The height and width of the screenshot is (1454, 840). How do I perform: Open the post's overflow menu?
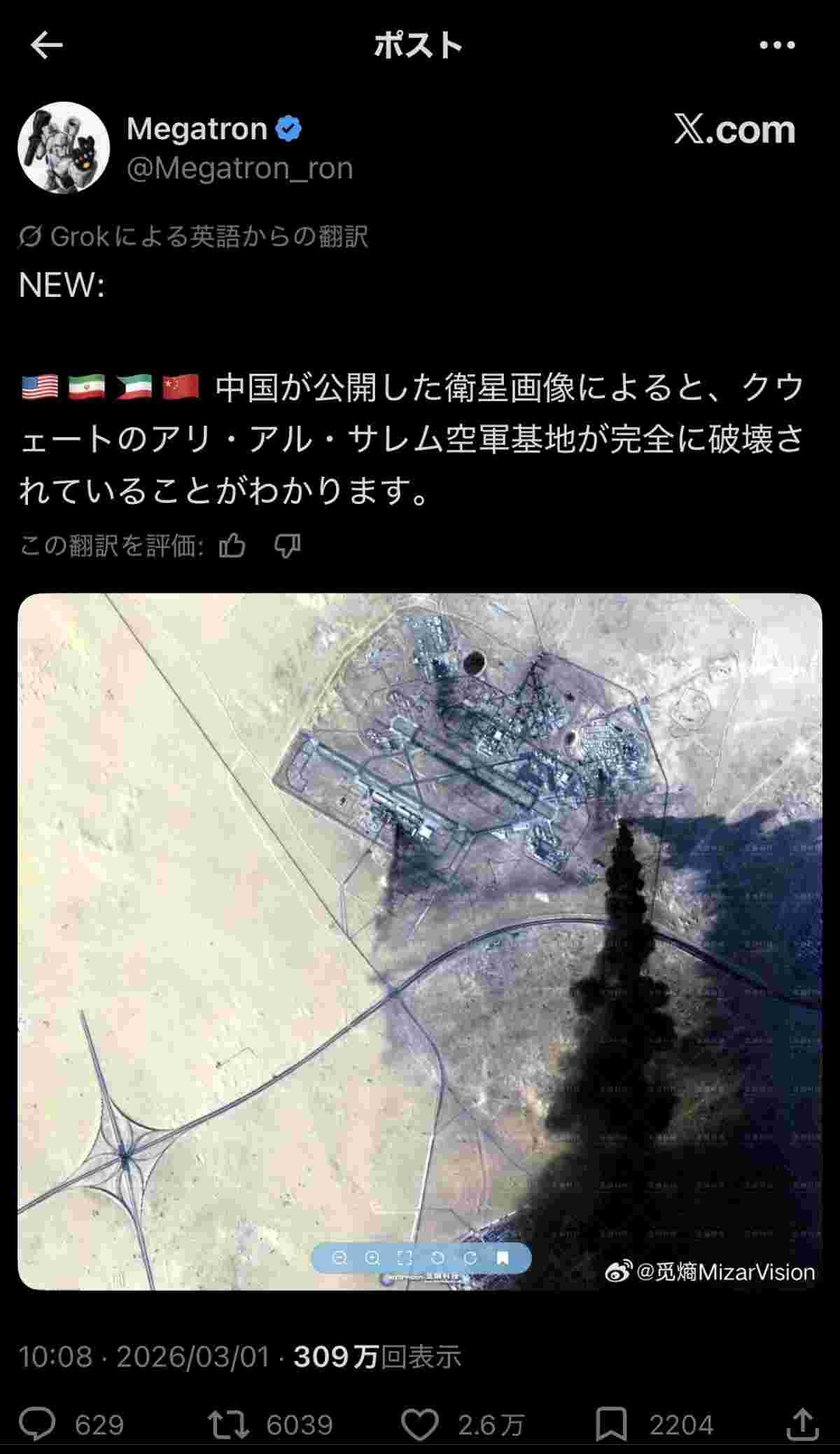pyautogui.click(x=777, y=46)
